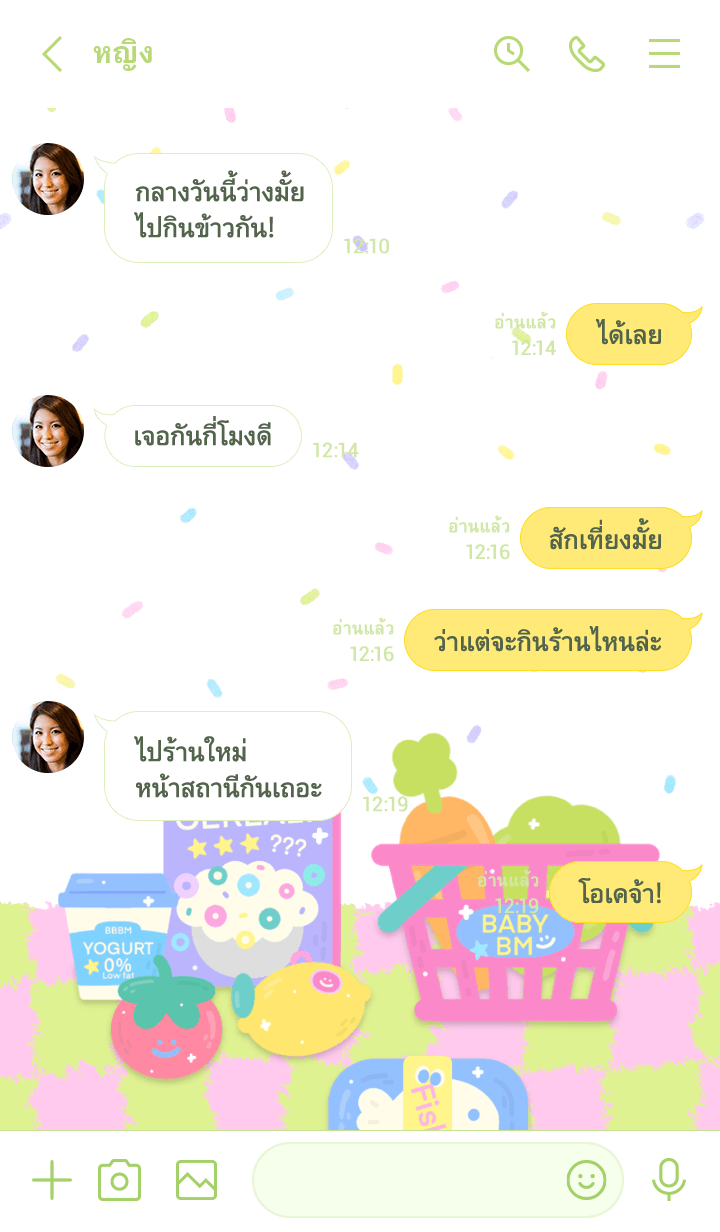Open the chat menu

pos(664,54)
